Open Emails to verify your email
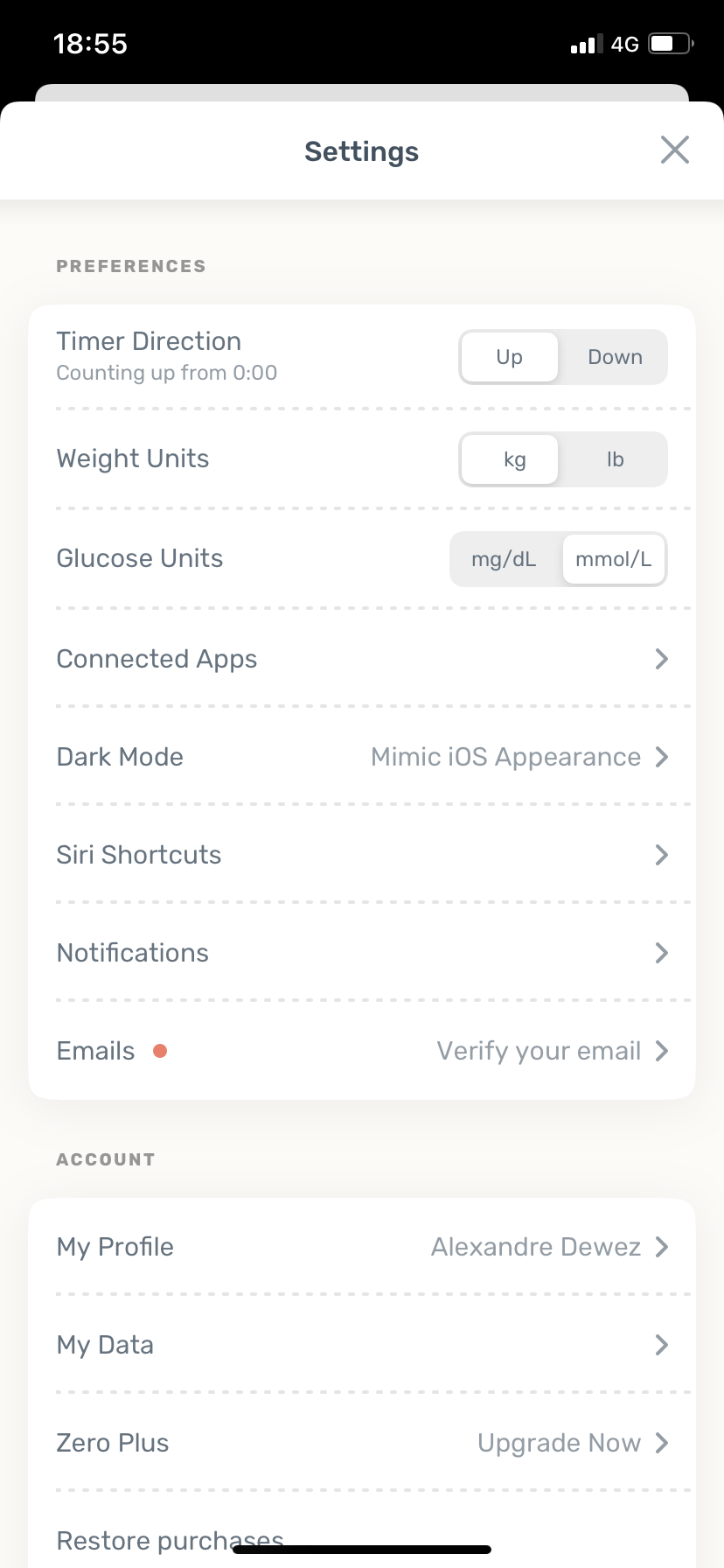This screenshot has height=1568, width=724. tap(362, 1051)
